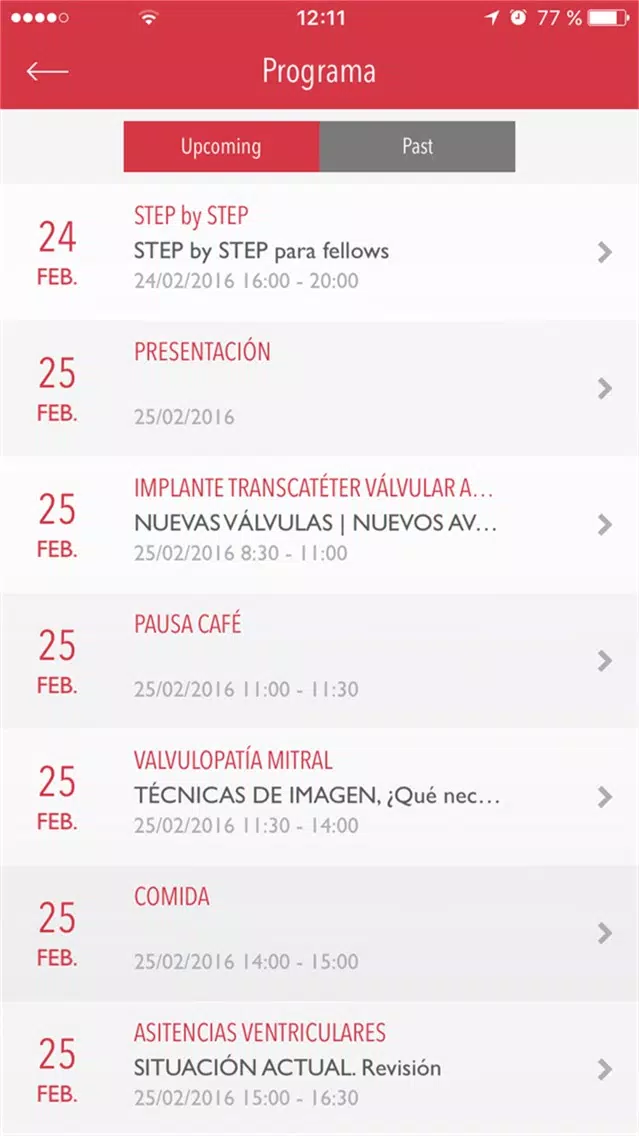The width and height of the screenshot is (639, 1136).
Task: Switch to the Past tab
Action: coord(417,146)
